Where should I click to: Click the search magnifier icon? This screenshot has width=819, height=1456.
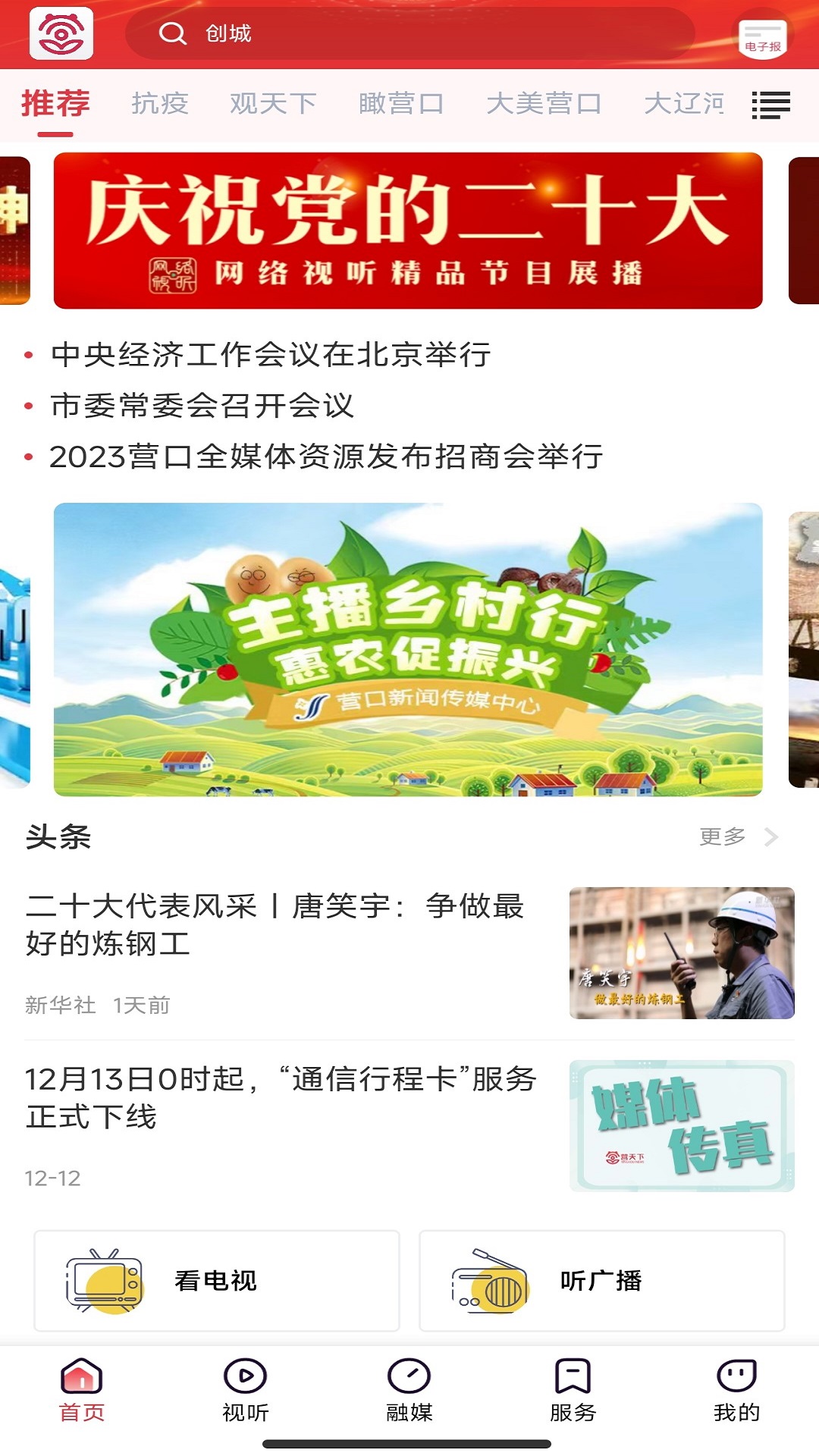tap(175, 33)
